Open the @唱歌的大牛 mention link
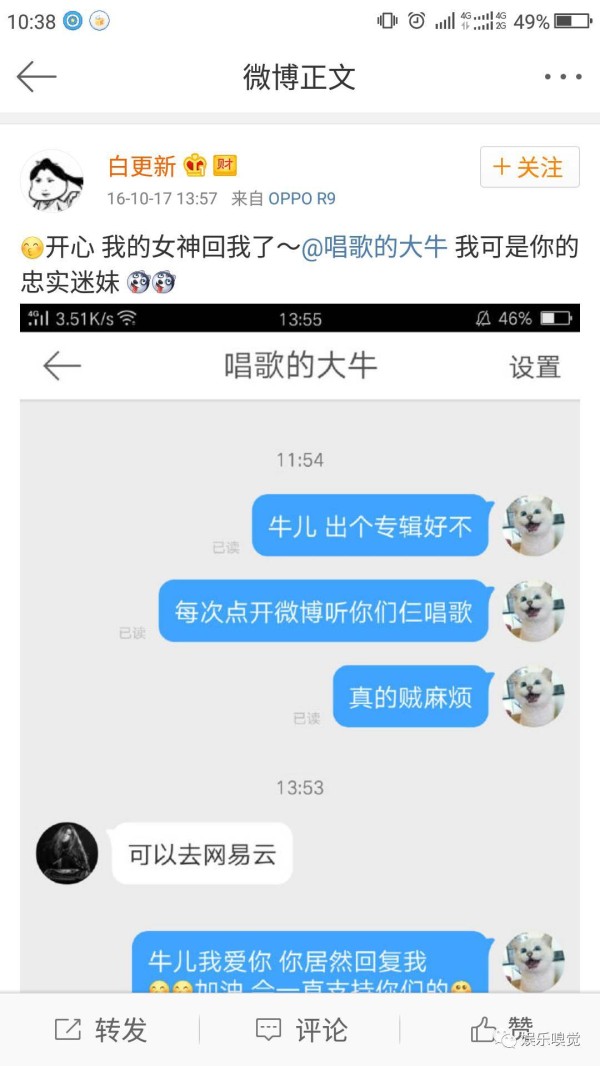This screenshot has height=1066, width=600. tap(374, 247)
